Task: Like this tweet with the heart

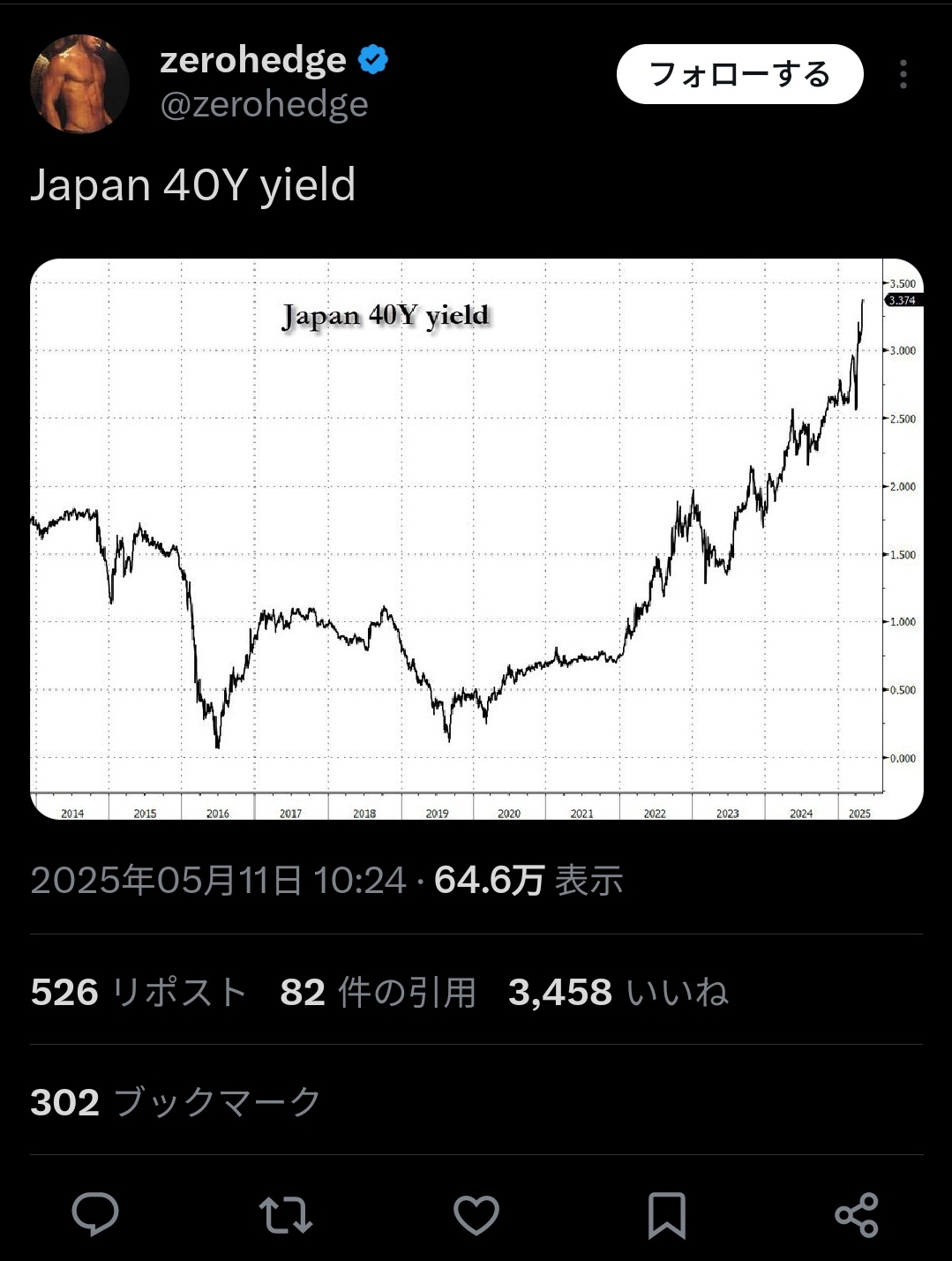Action: click(x=476, y=1214)
